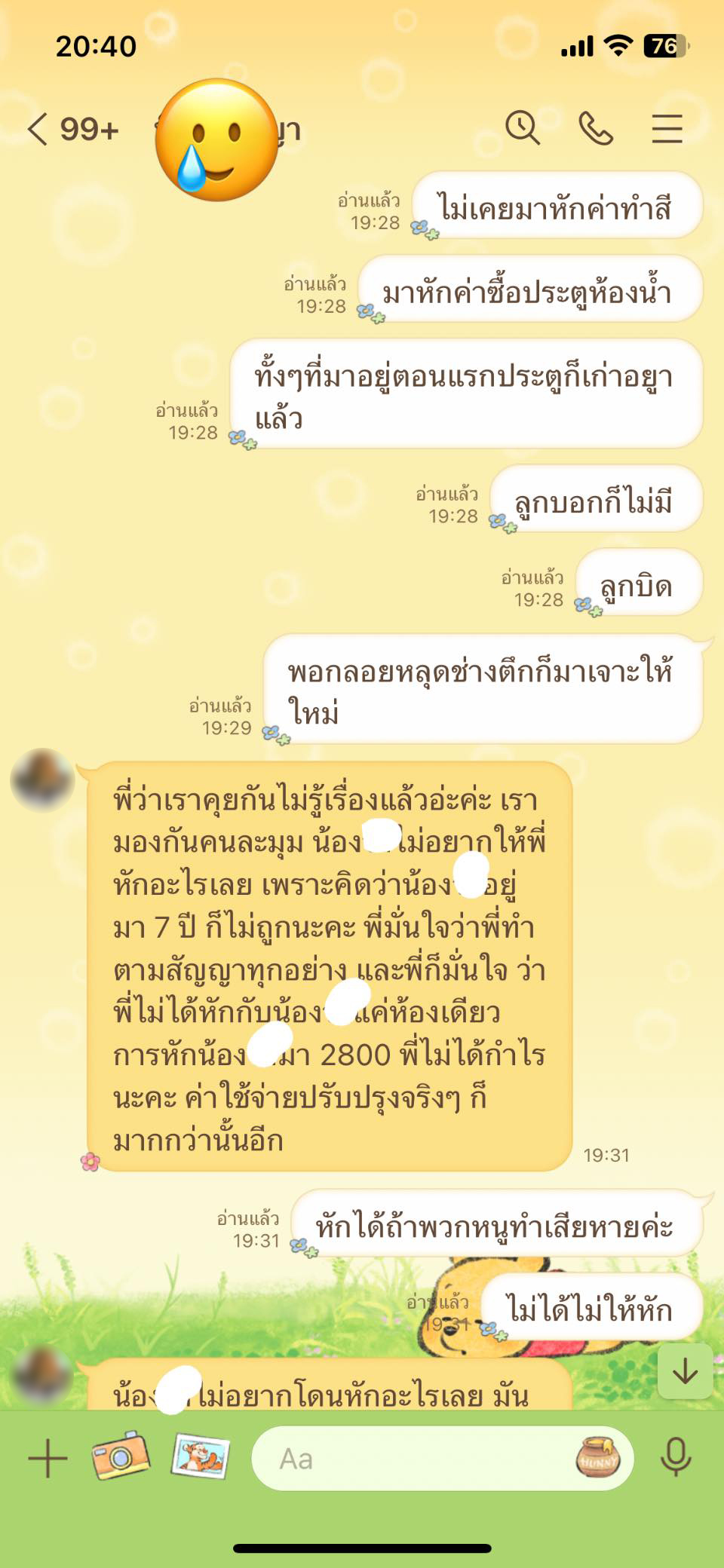
Task: Open the photo gallery picker
Action: click(x=200, y=1456)
